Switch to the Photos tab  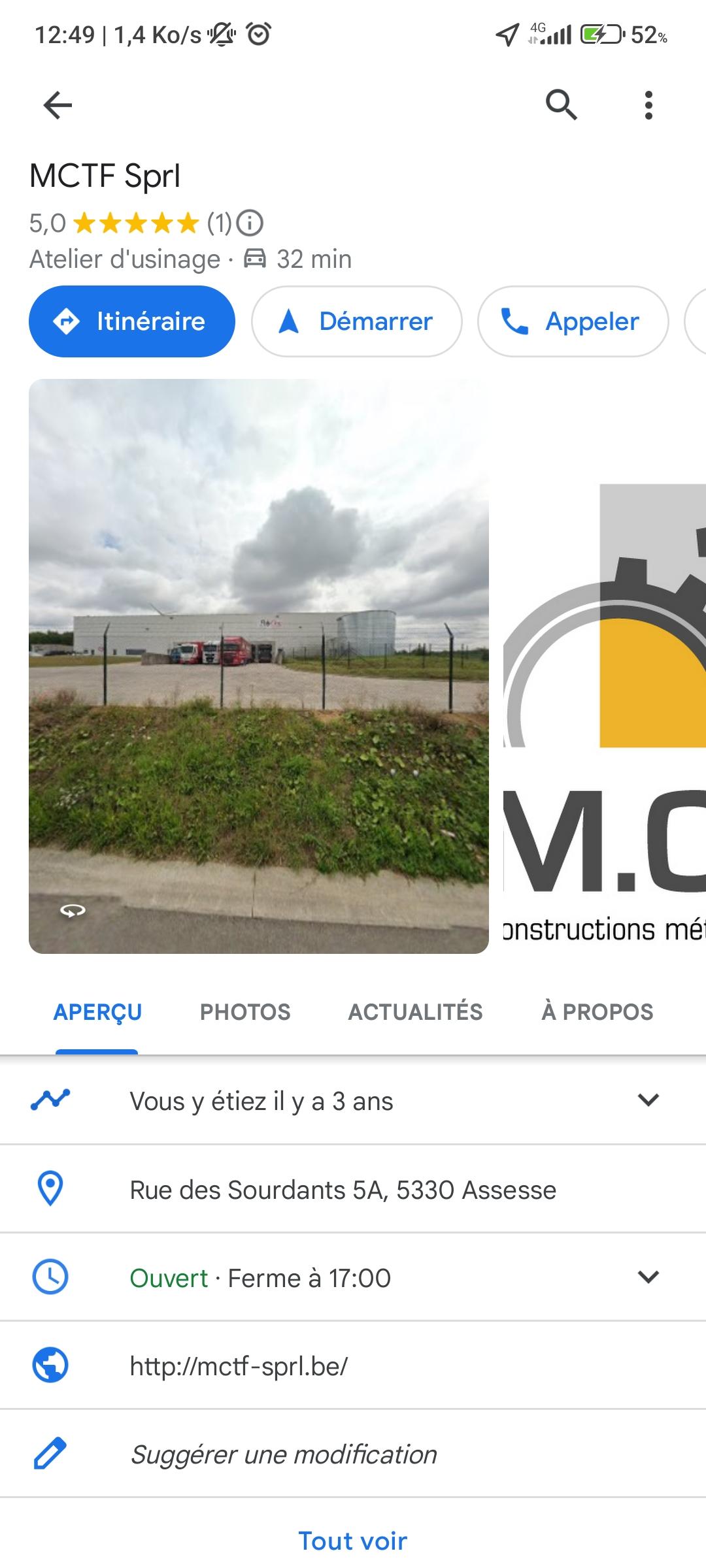click(245, 1012)
